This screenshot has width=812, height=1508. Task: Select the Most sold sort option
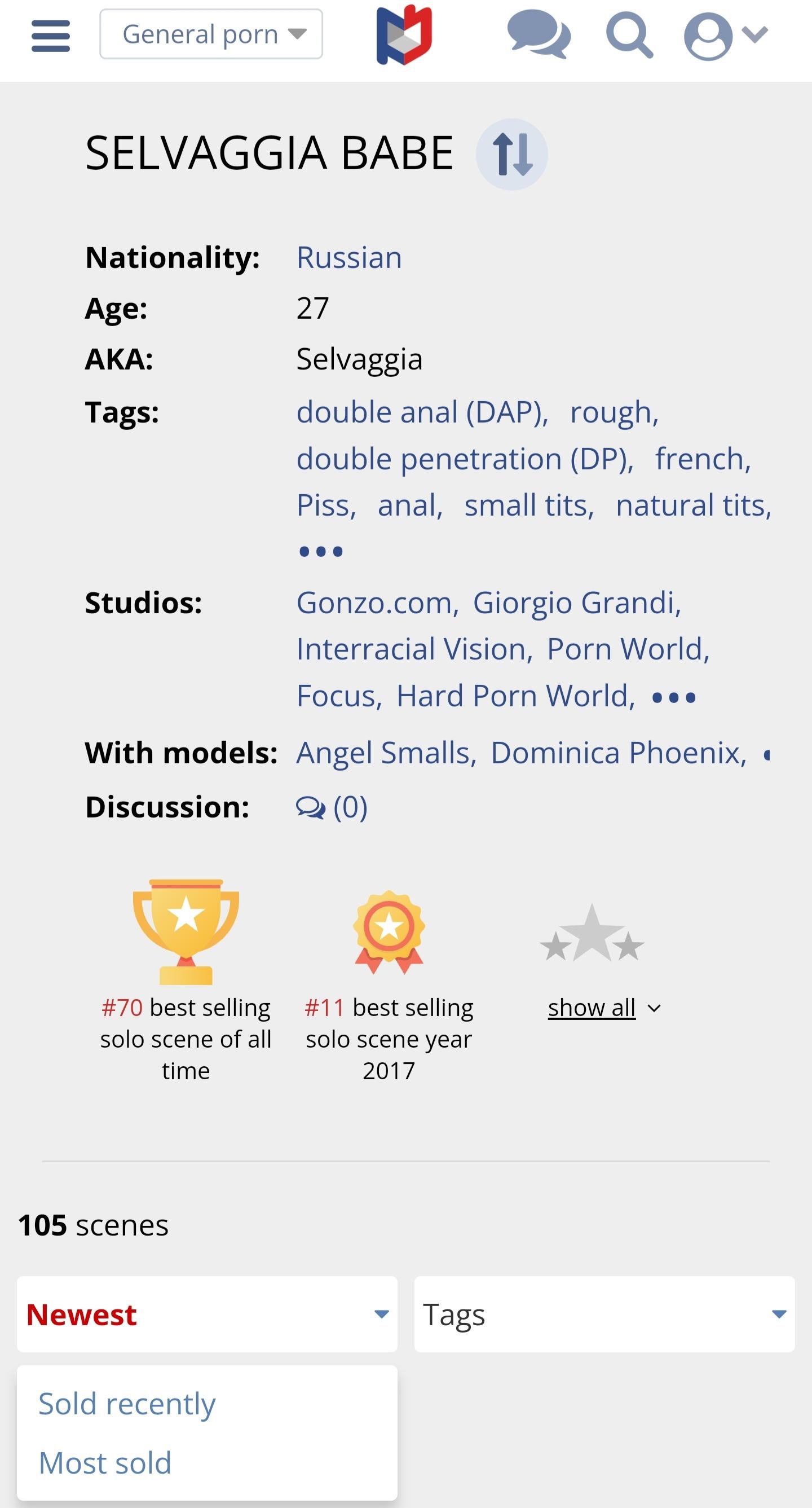(x=105, y=1463)
